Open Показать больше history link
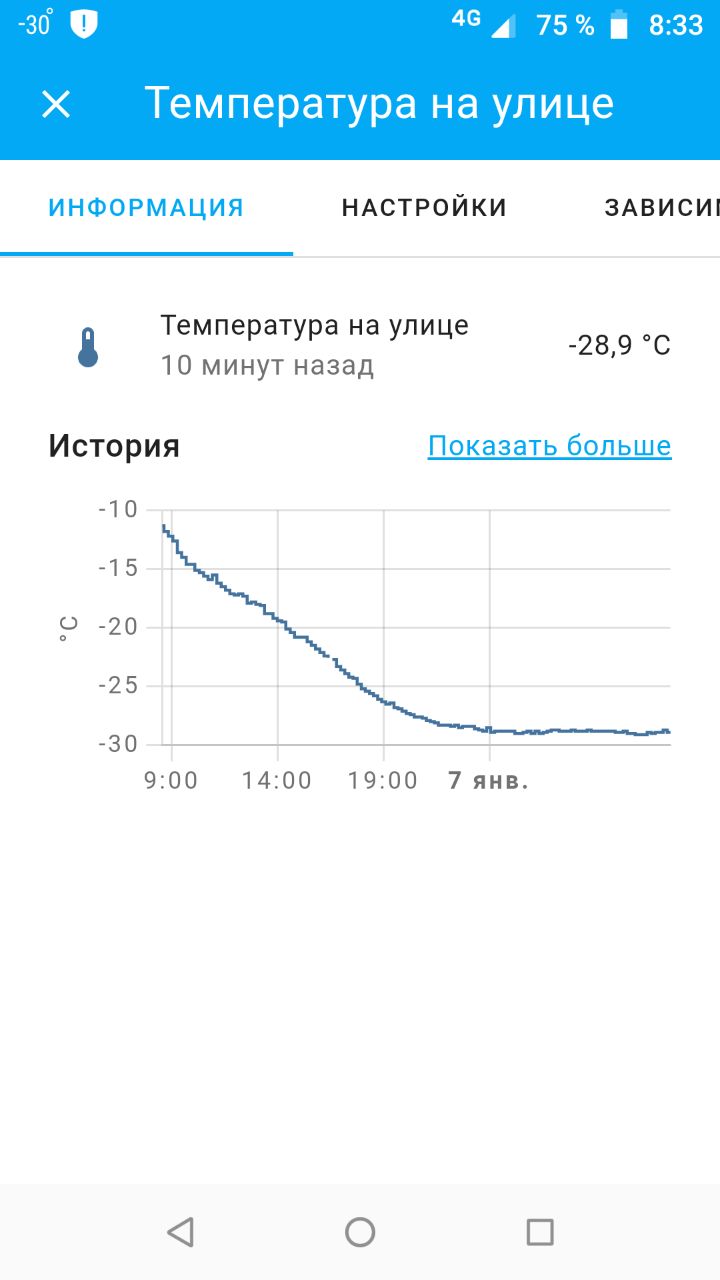Image resolution: width=720 pixels, height=1280 pixels. (x=549, y=446)
